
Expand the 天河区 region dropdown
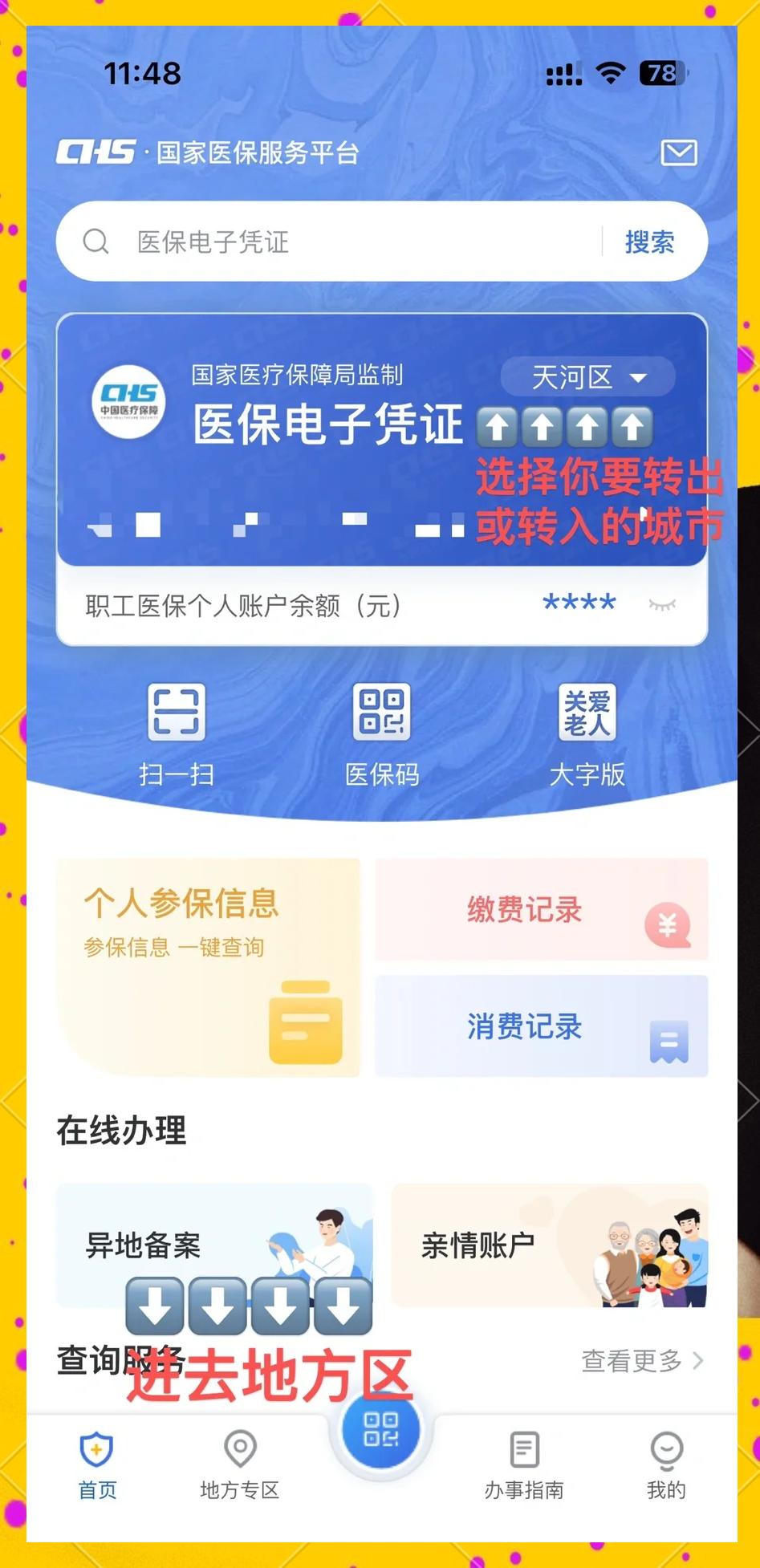point(588,377)
